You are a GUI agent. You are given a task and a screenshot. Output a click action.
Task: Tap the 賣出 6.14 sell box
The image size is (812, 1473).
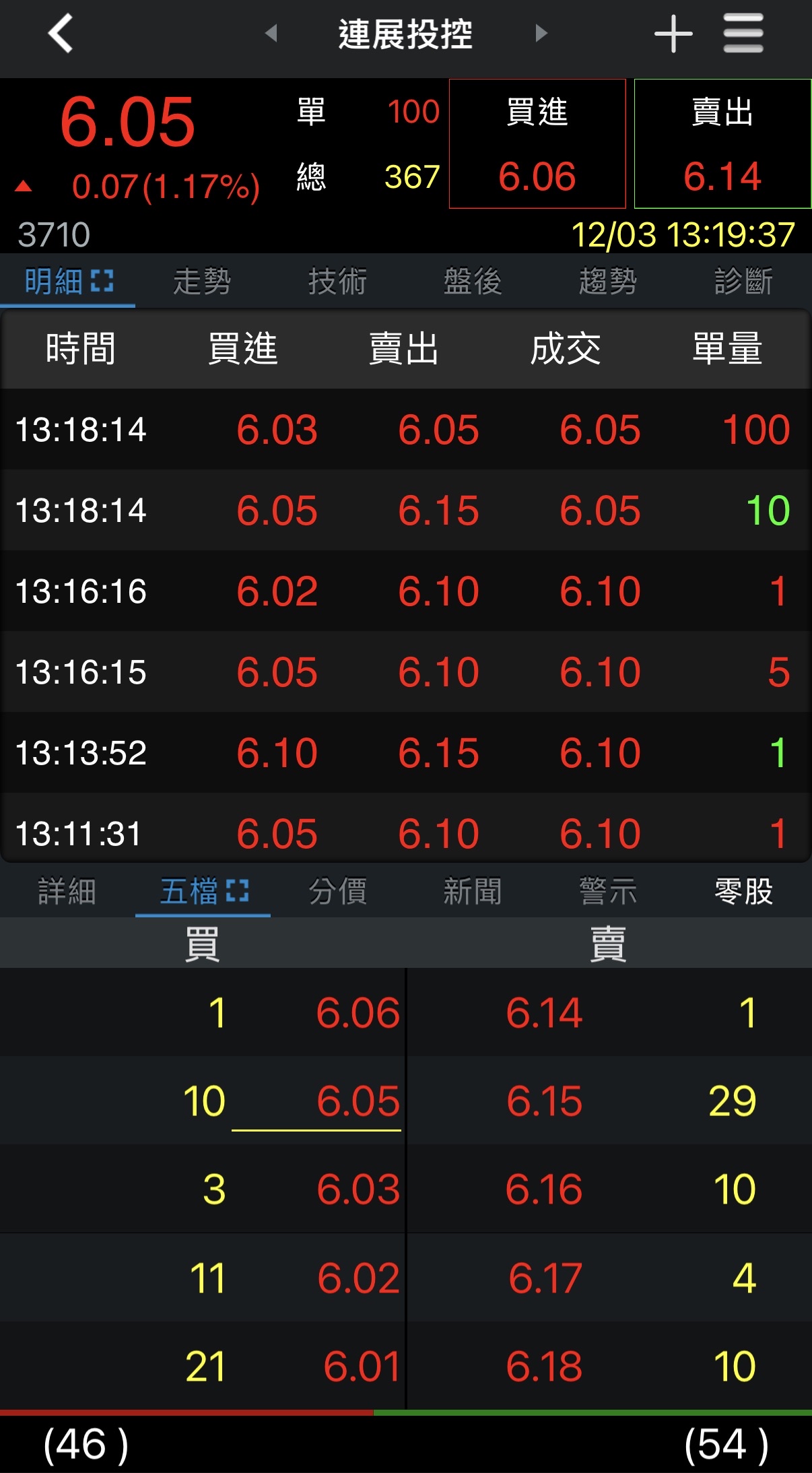[722, 143]
